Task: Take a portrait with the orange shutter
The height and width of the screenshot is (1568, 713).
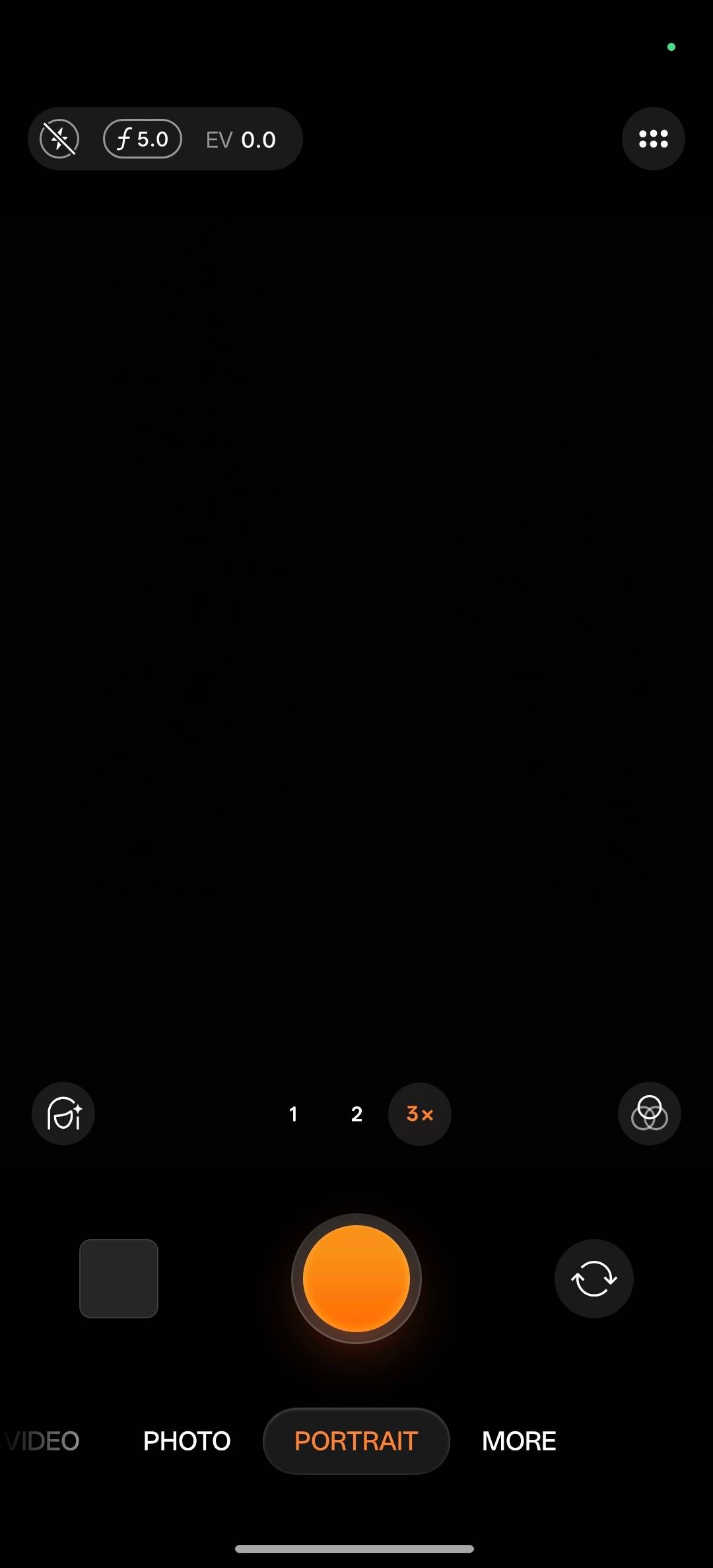Action: [x=356, y=1279]
